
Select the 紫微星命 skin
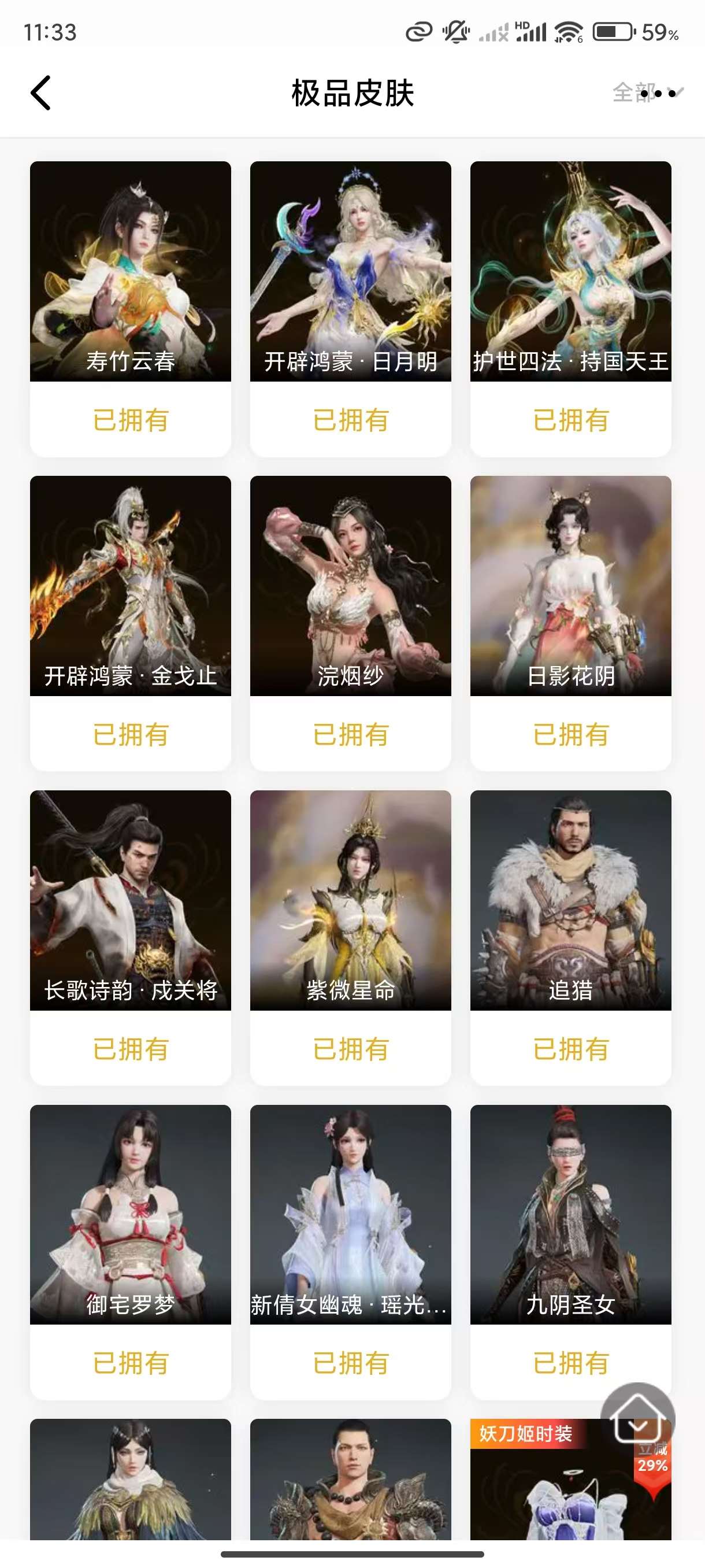tap(350, 900)
